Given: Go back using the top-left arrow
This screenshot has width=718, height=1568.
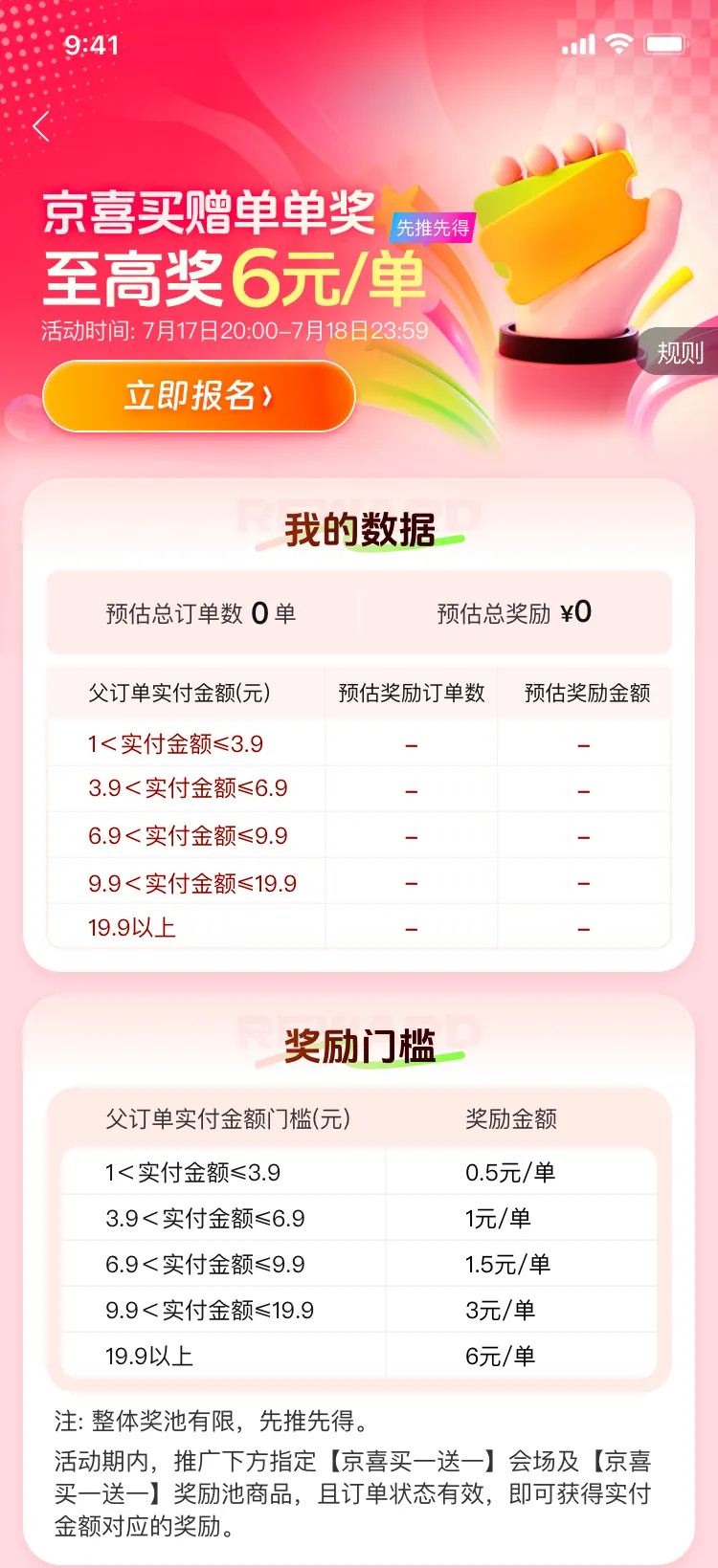Looking at the screenshot, I should point(41,126).
